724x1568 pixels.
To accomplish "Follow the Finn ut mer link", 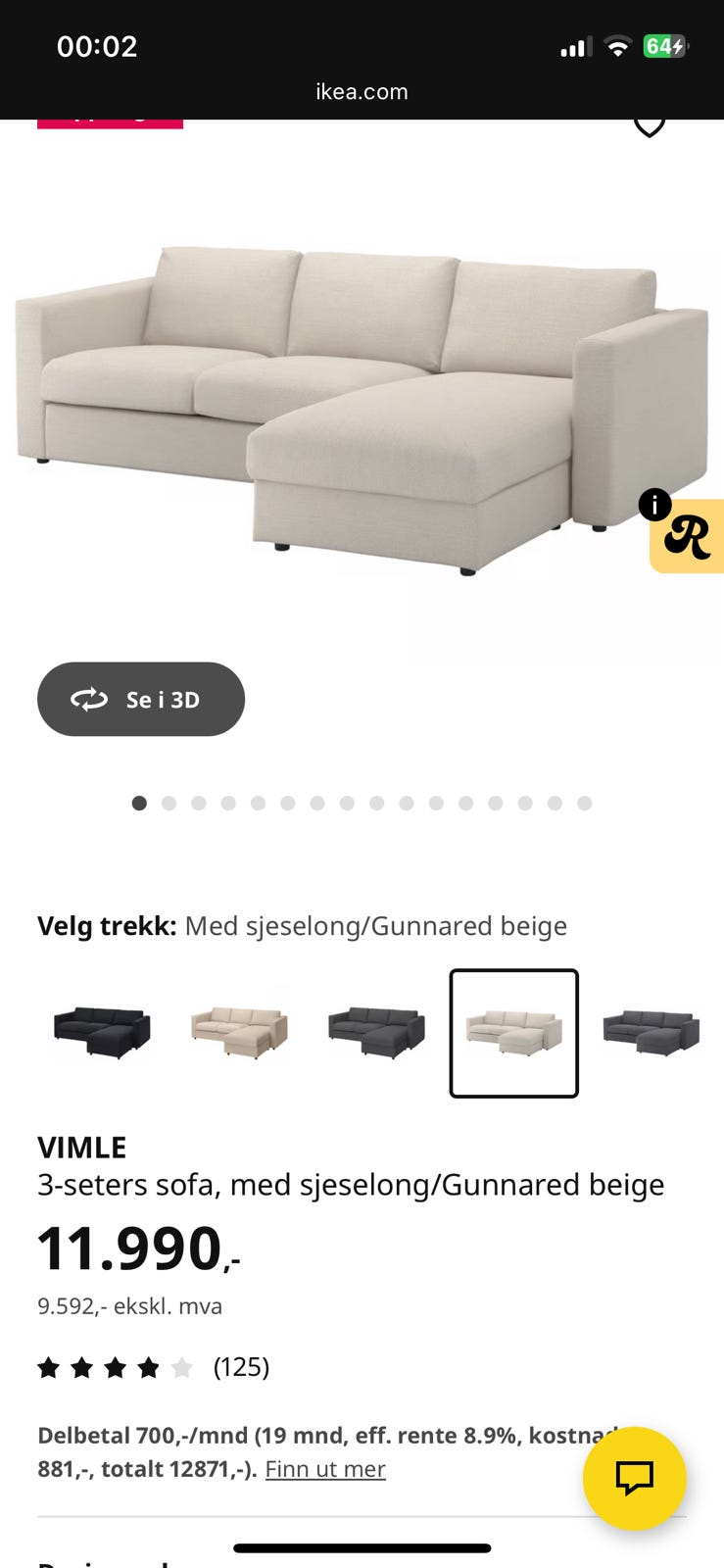I will 325,1468.
